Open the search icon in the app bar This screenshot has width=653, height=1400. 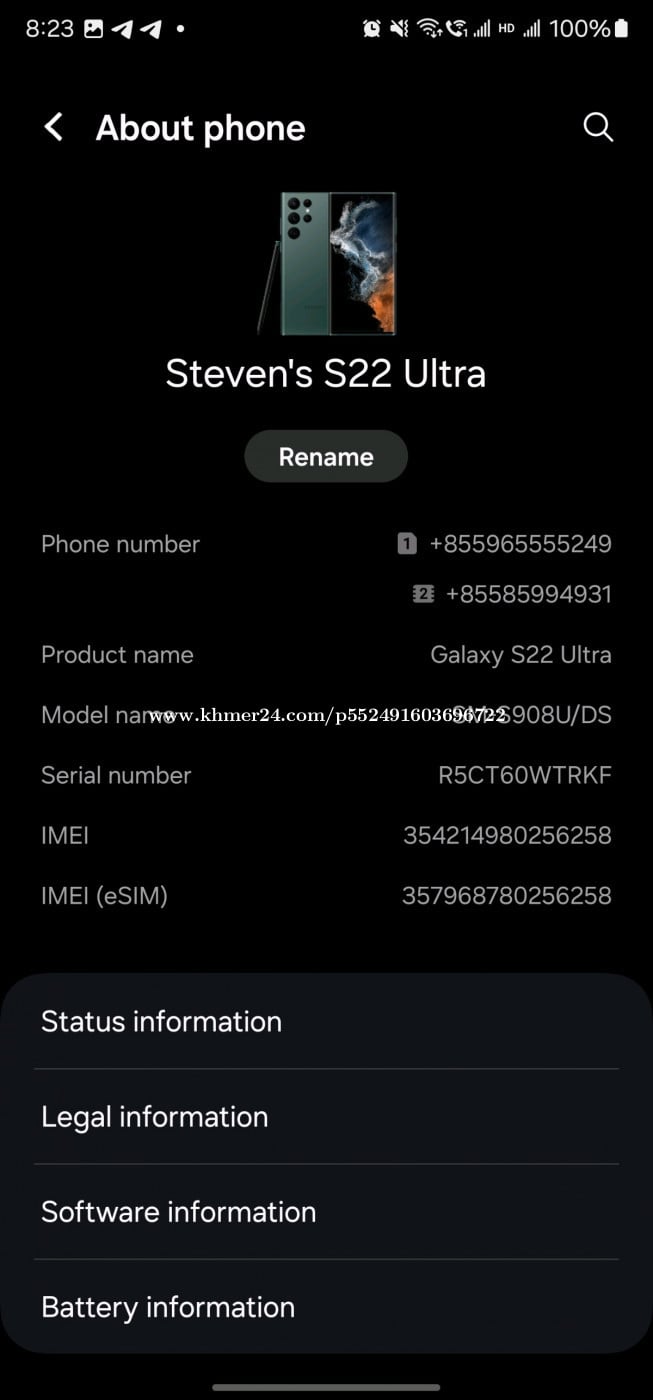pos(597,127)
